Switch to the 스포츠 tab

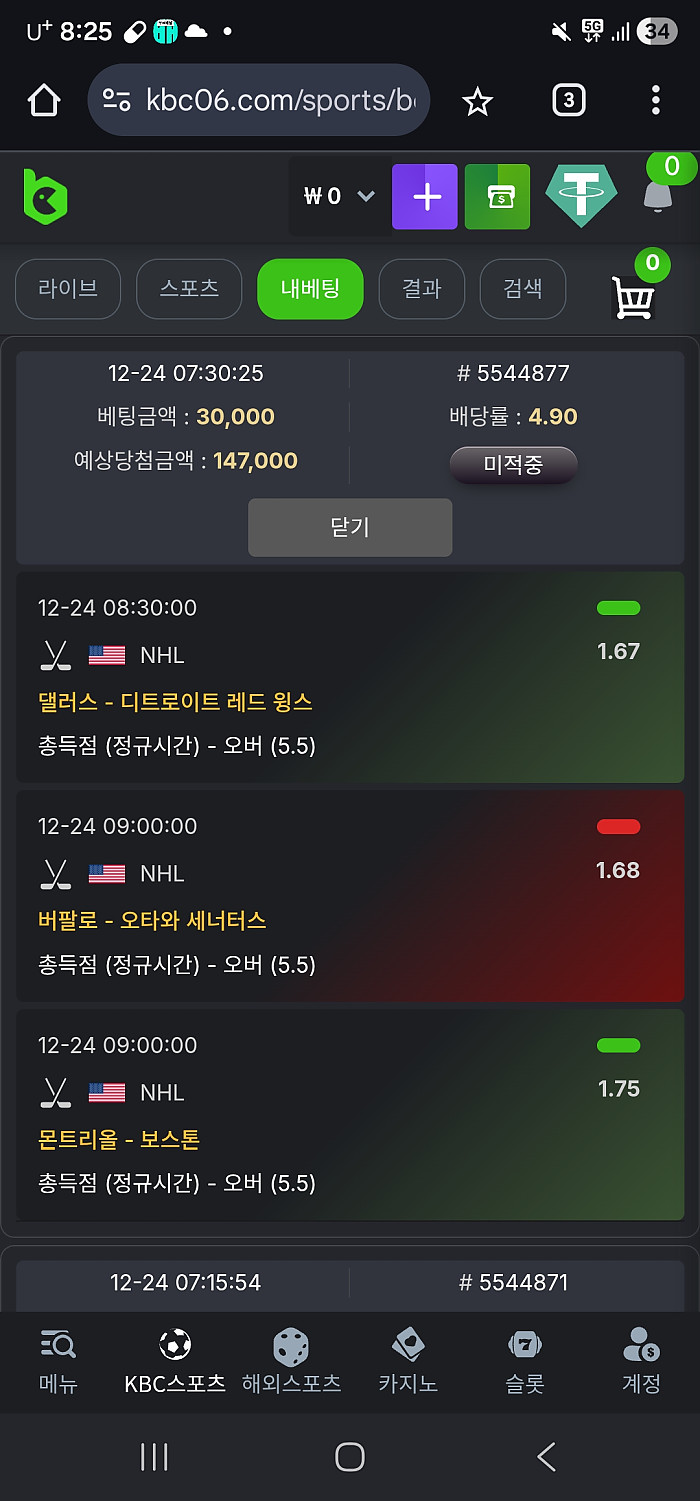point(189,289)
